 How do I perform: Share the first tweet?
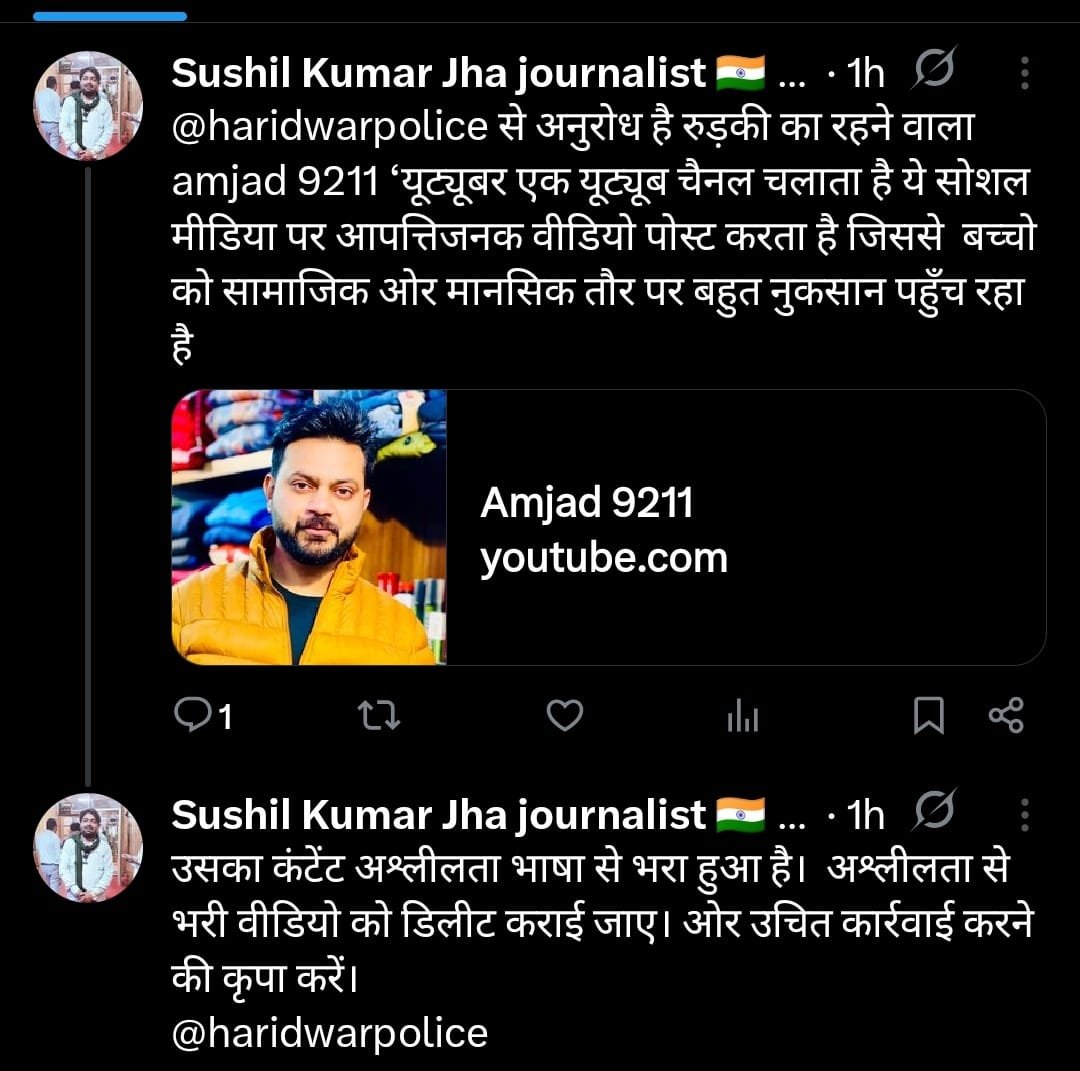click(1005, 715)
